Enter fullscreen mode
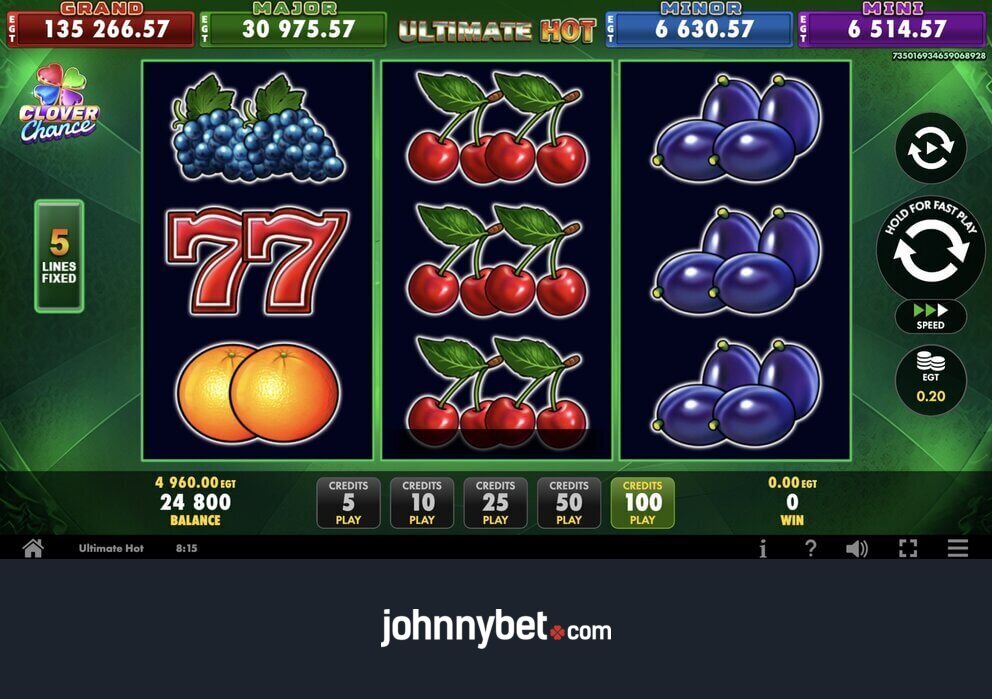The height and width of the screenshot is (699, 992). click(908, 548)
